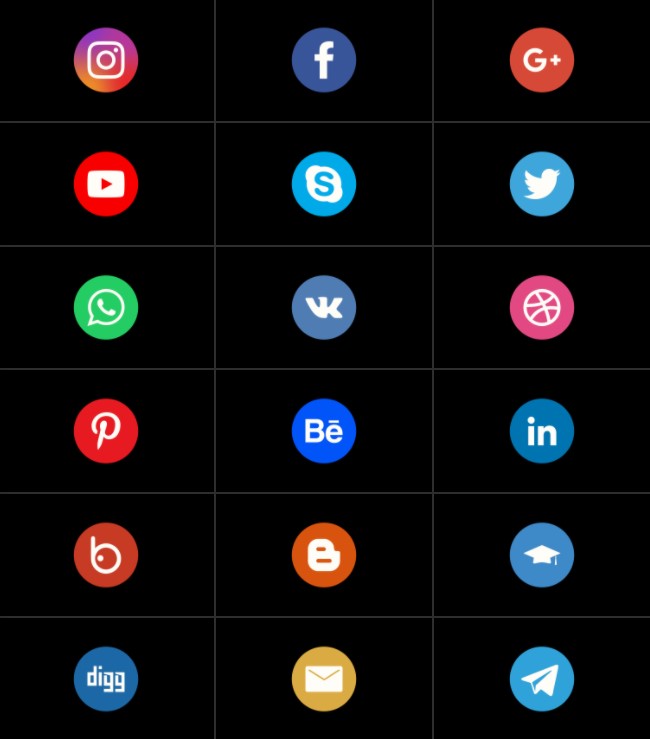
Task: Launch Telegram's paper plane icon
Action: pyautogui.click(x=542, y=679)
